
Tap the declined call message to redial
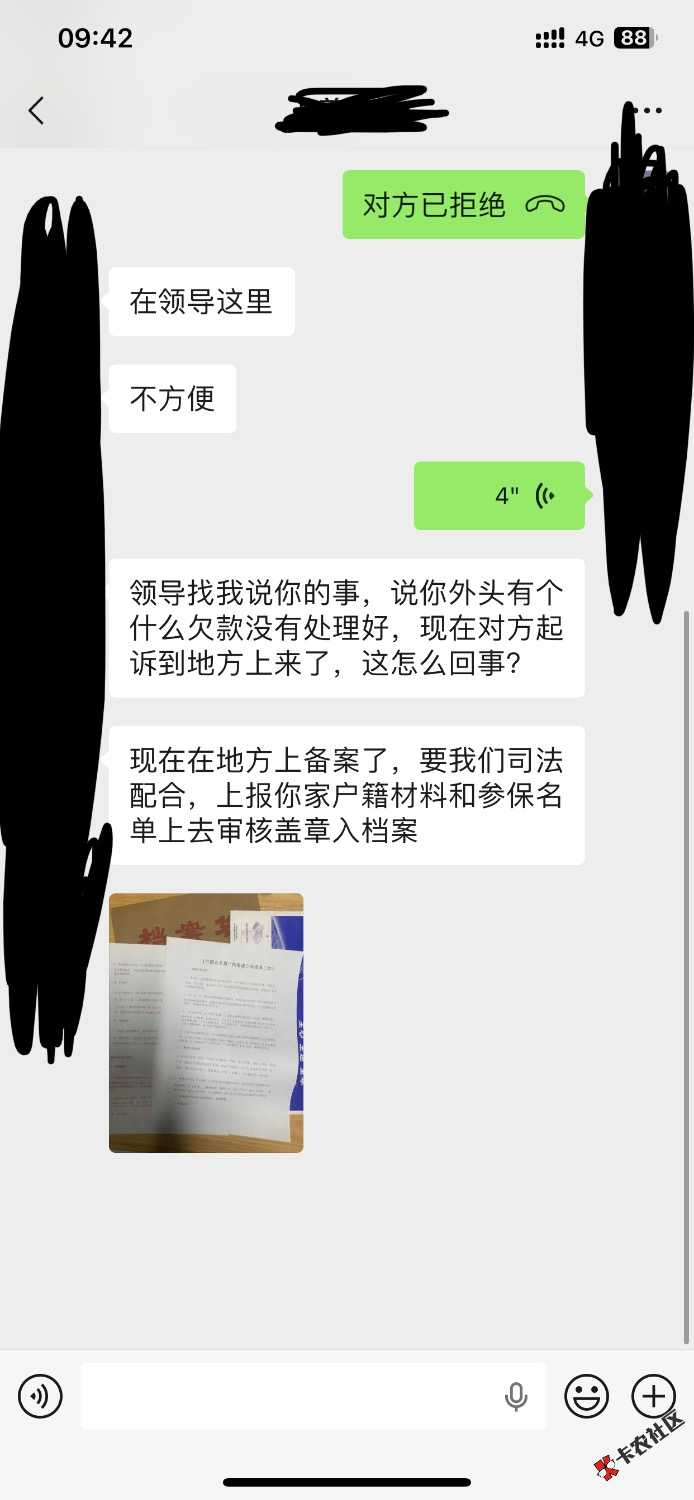coord(463,205)
